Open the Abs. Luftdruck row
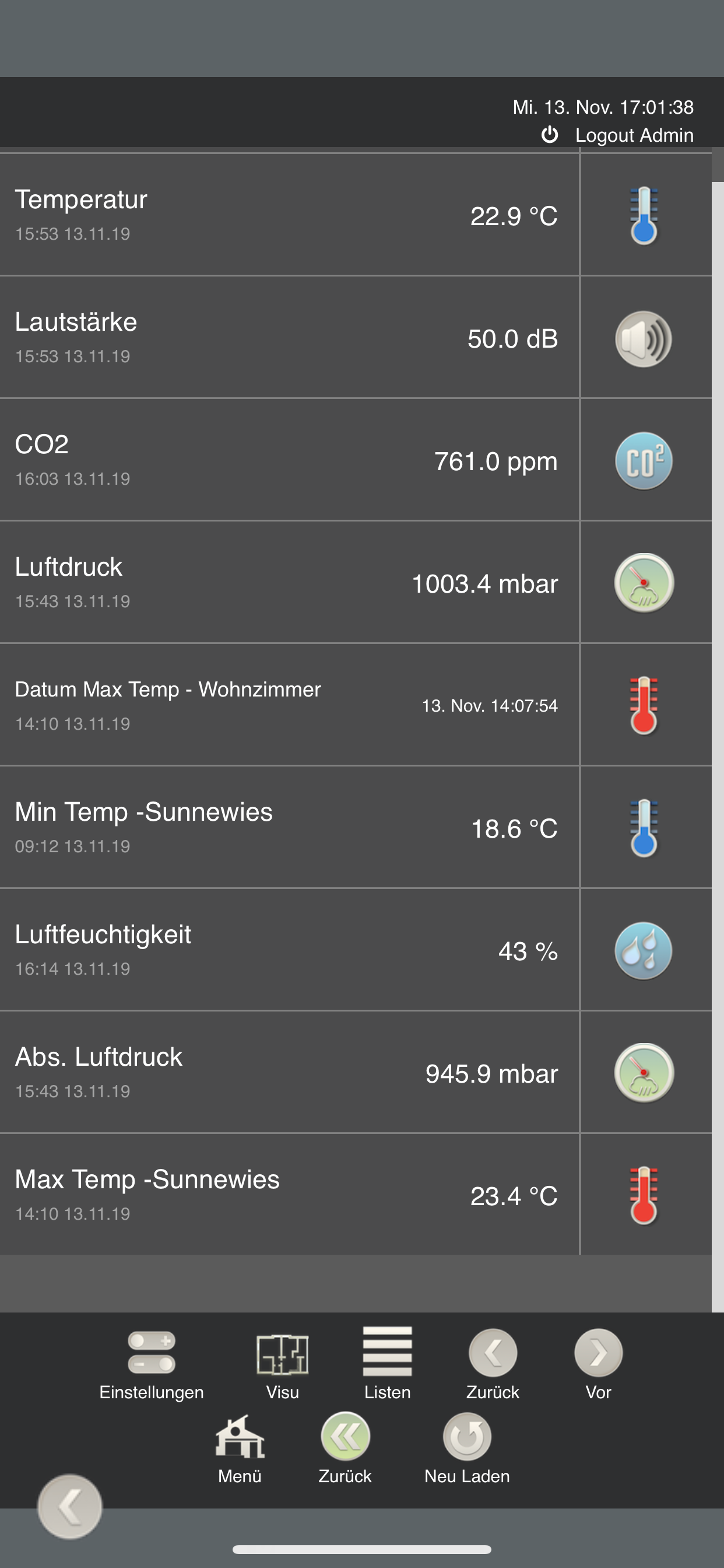The height and width of the screenshot is (1568, 724). (356, 1073)
